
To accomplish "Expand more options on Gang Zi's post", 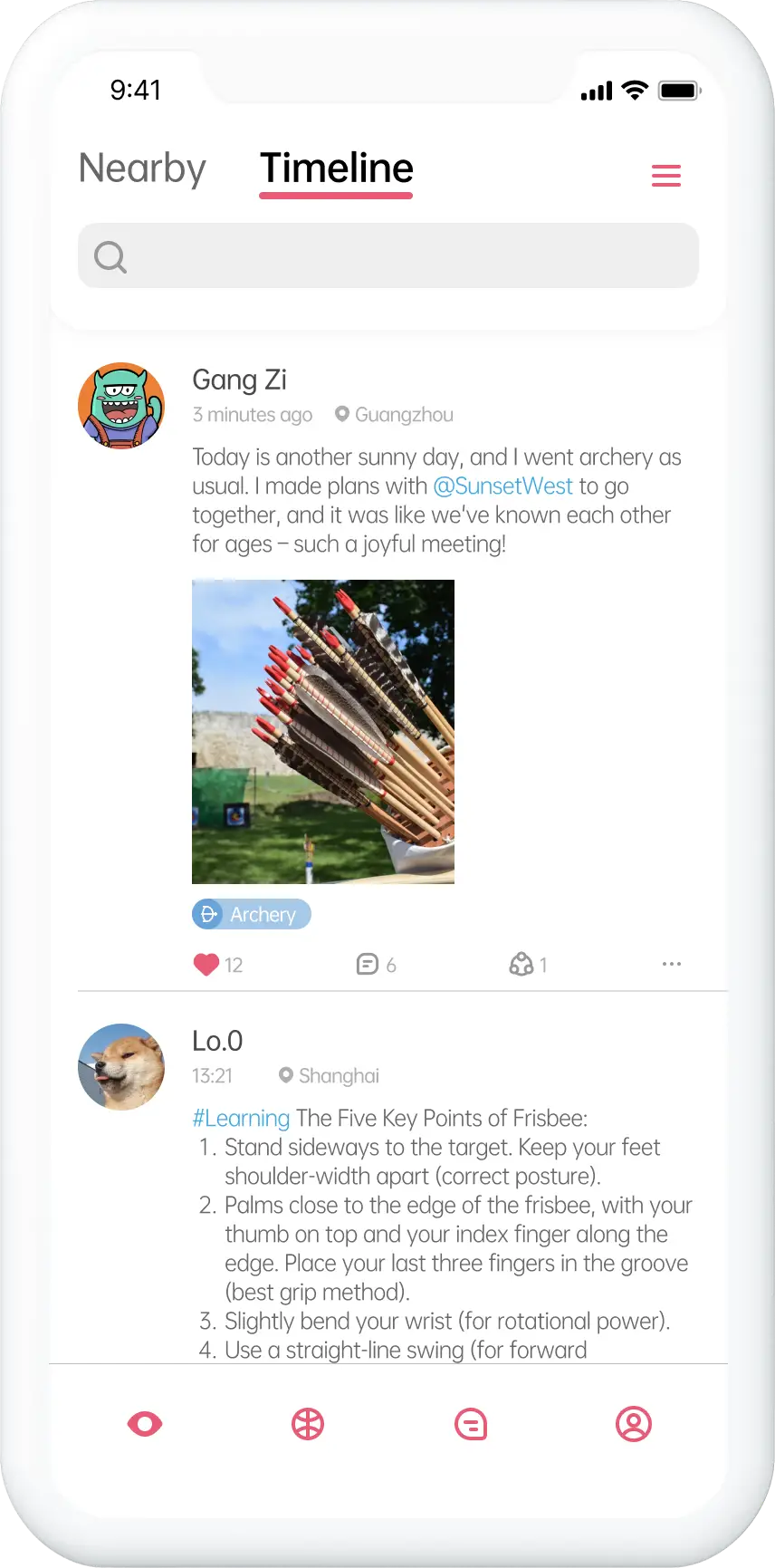I will pyautogui.click(x=671, y=964).
